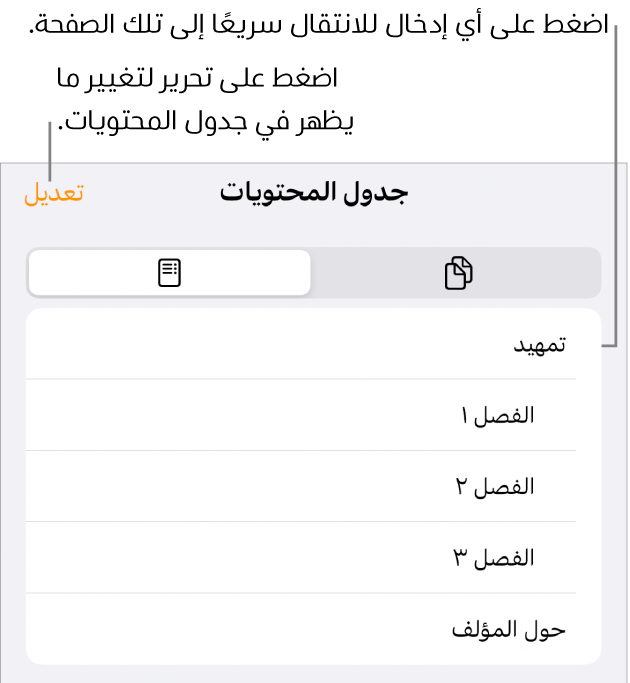Screen dimensions: 630x683
Task: Open the حول المؤلف entry
Action: pos(312,629)
